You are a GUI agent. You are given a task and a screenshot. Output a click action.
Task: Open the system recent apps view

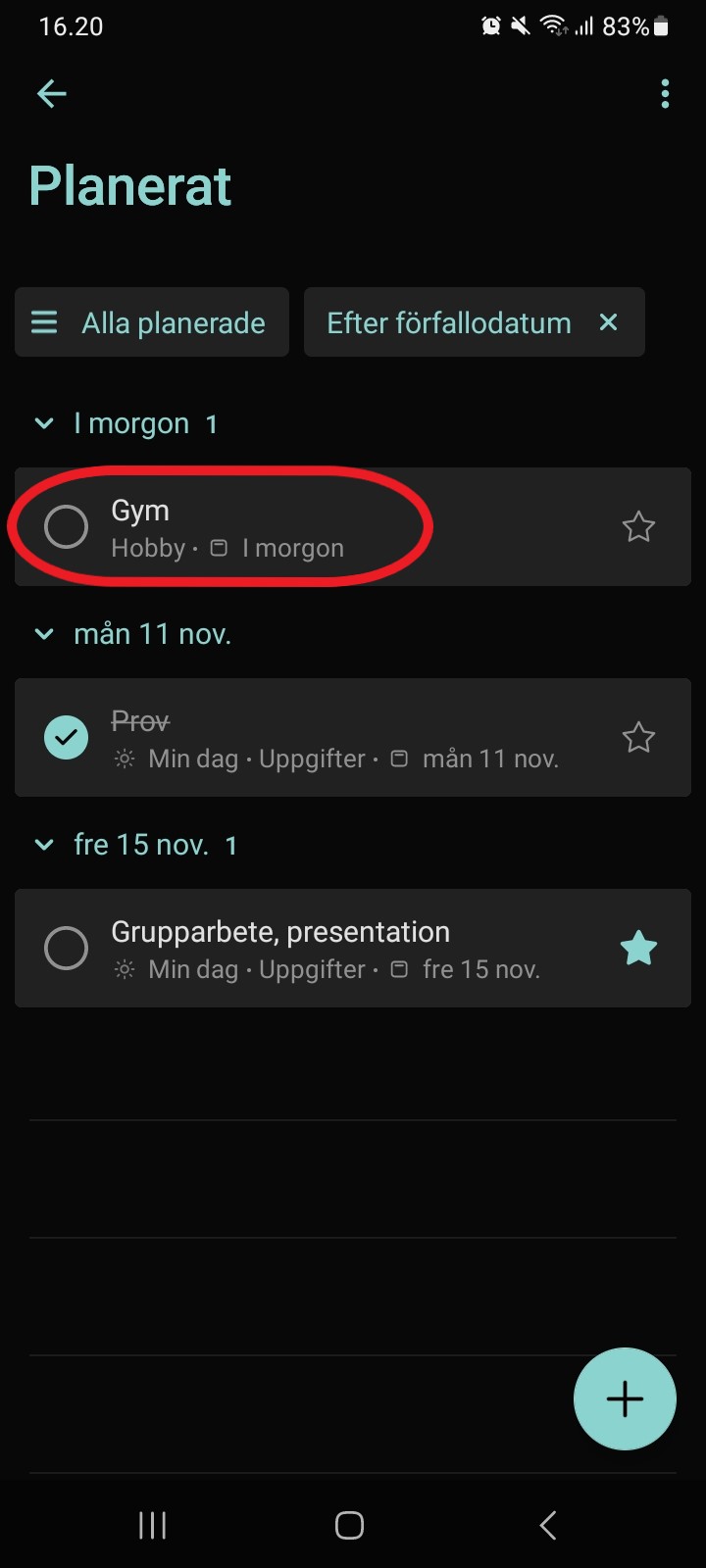[152, 1525]
